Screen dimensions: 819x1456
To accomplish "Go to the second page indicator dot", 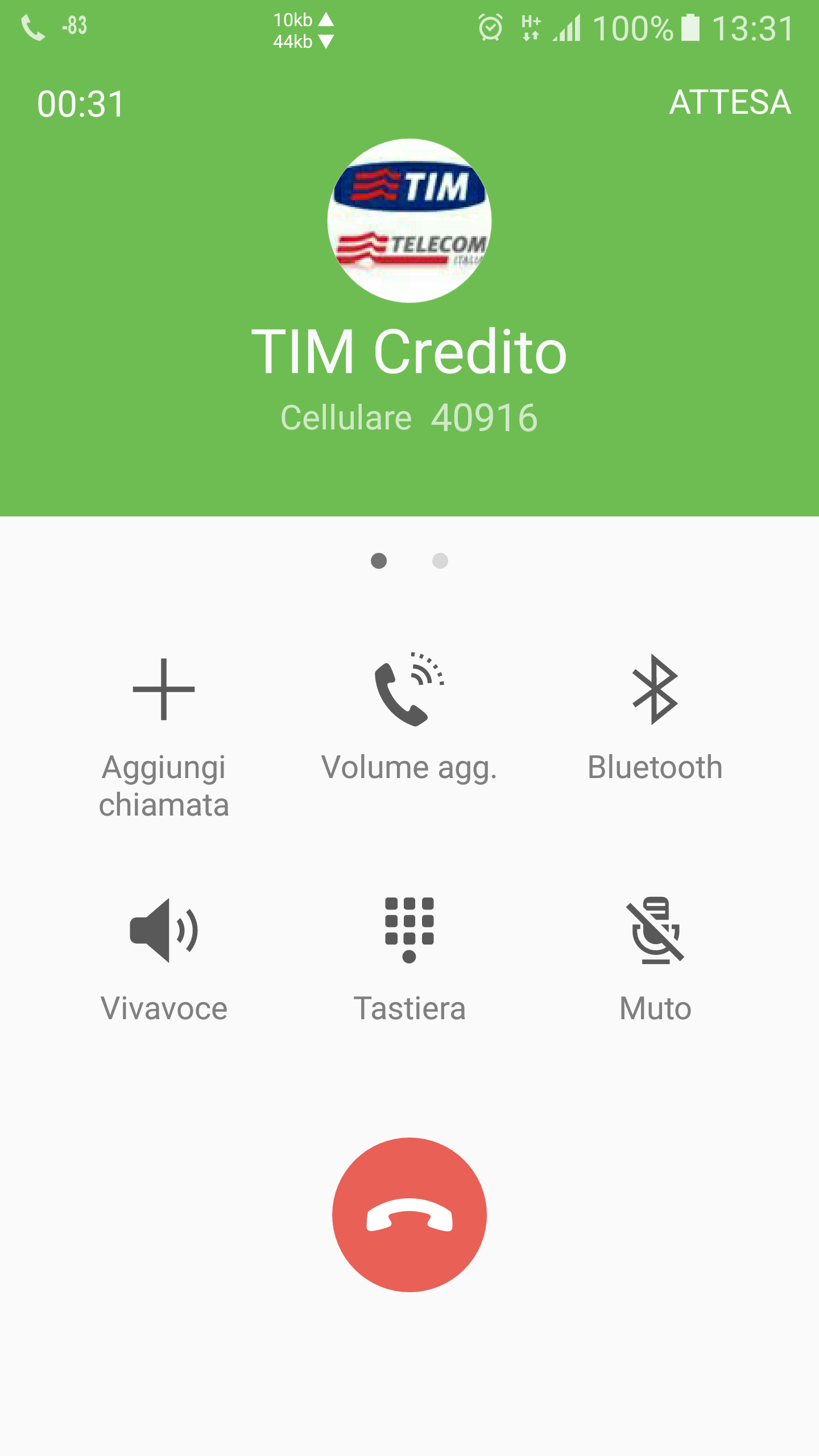I will pyautogui.click(x=440, y=561).
